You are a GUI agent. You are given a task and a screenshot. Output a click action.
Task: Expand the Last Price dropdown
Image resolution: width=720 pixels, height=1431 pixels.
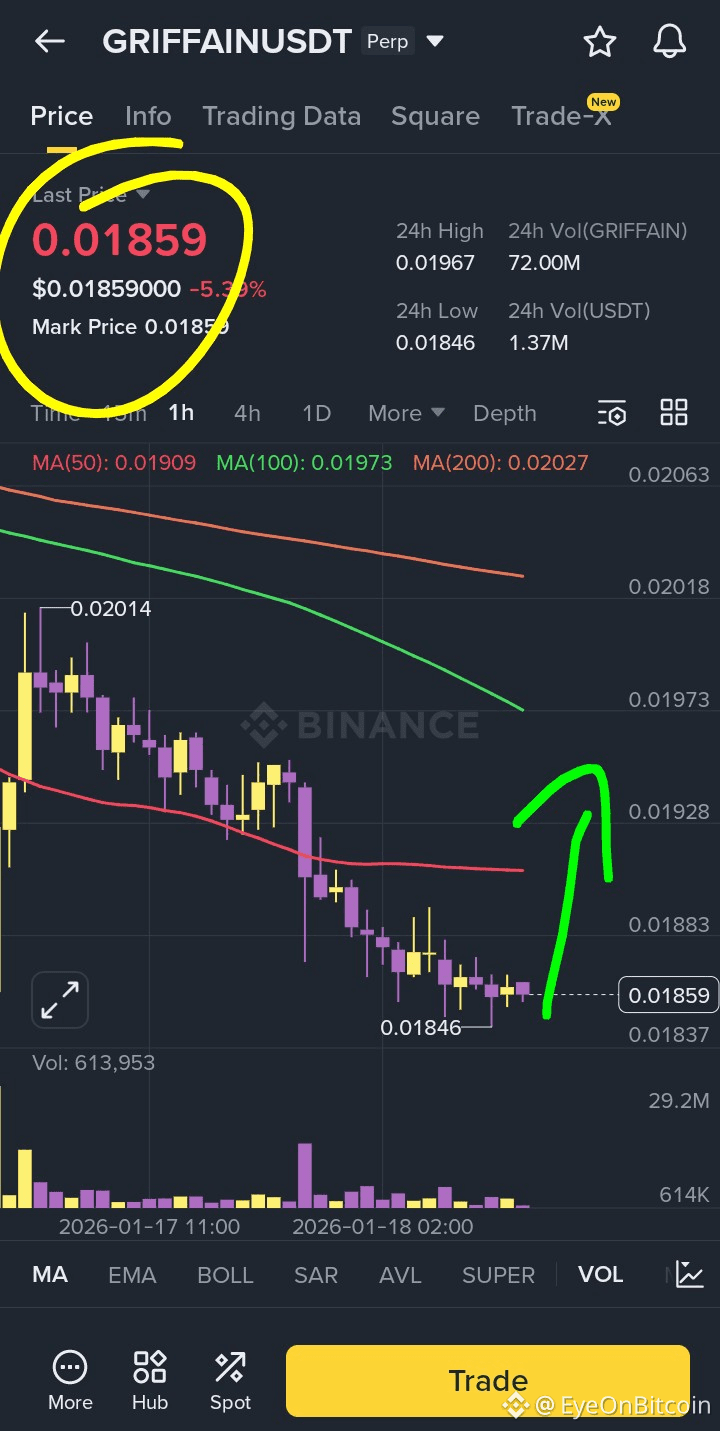pyautogui.click(x=143, y=196)
